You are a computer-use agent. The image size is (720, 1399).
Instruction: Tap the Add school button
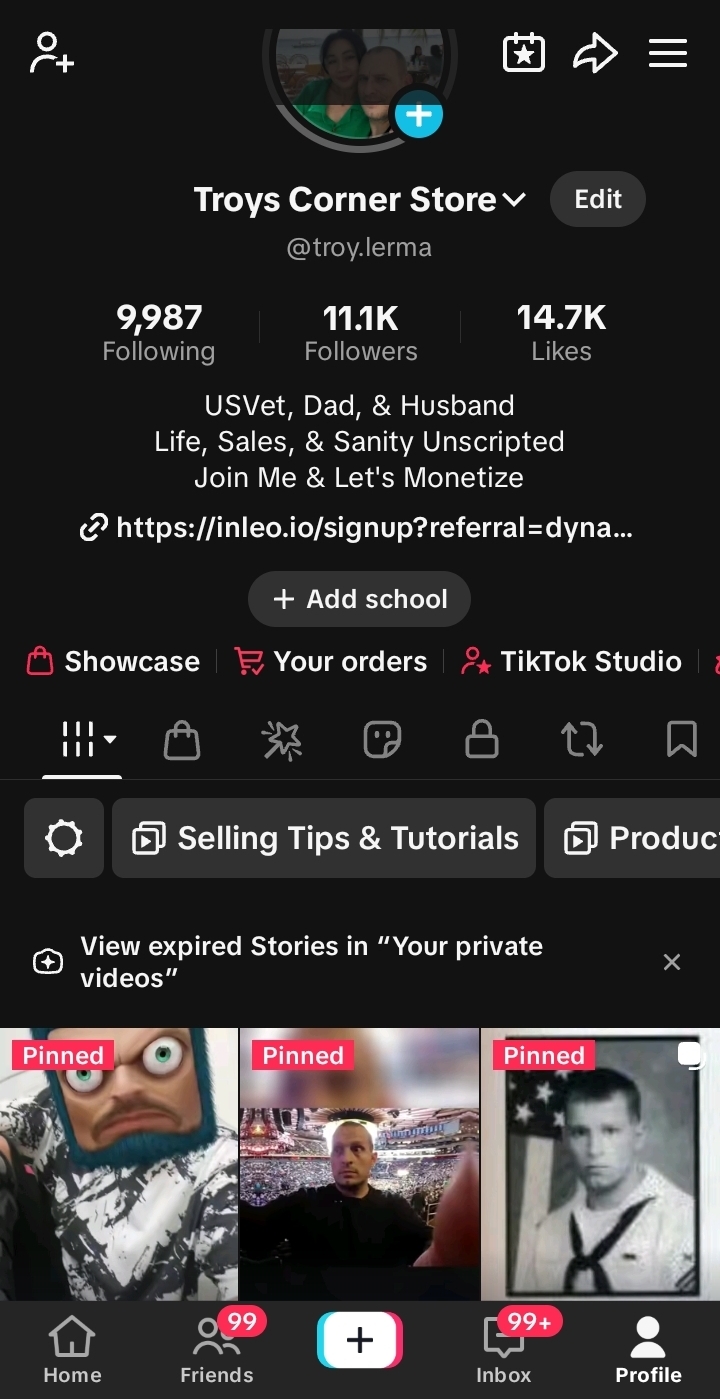(x=359, y=599)
